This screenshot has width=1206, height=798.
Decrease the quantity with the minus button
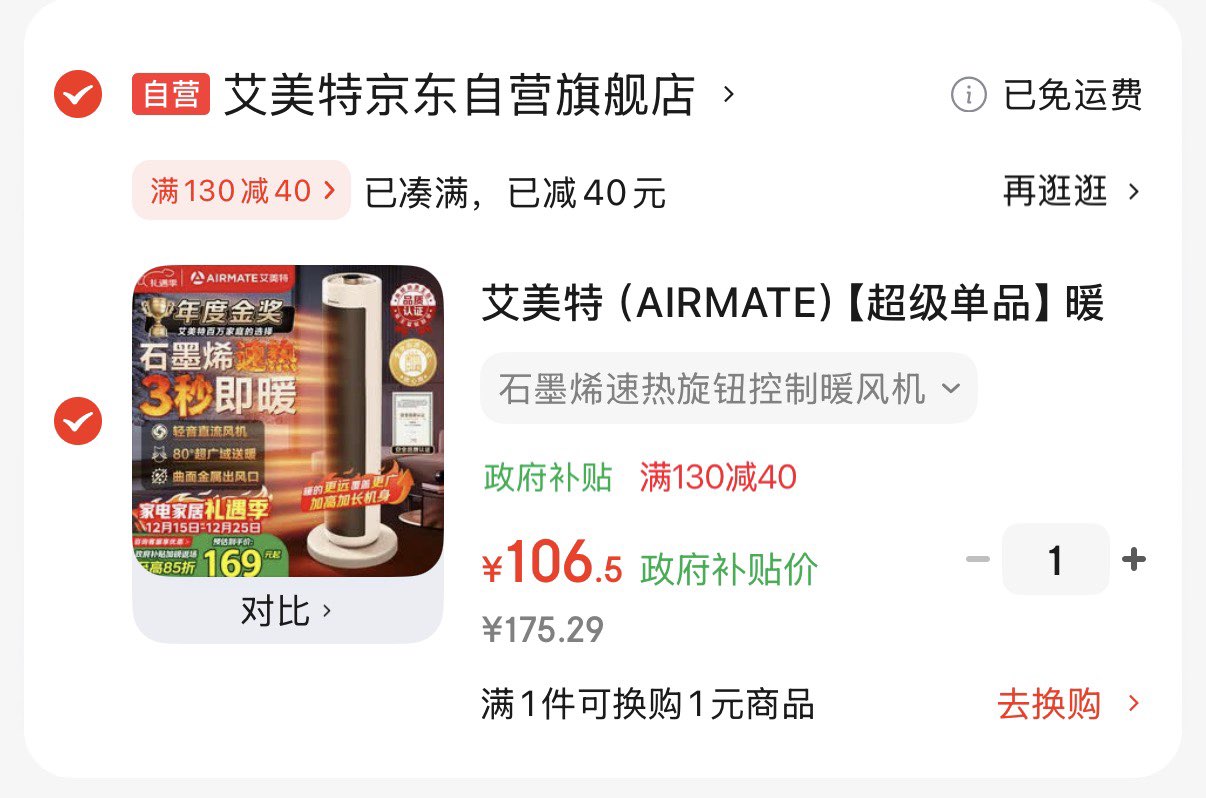[x=977, y=559]
